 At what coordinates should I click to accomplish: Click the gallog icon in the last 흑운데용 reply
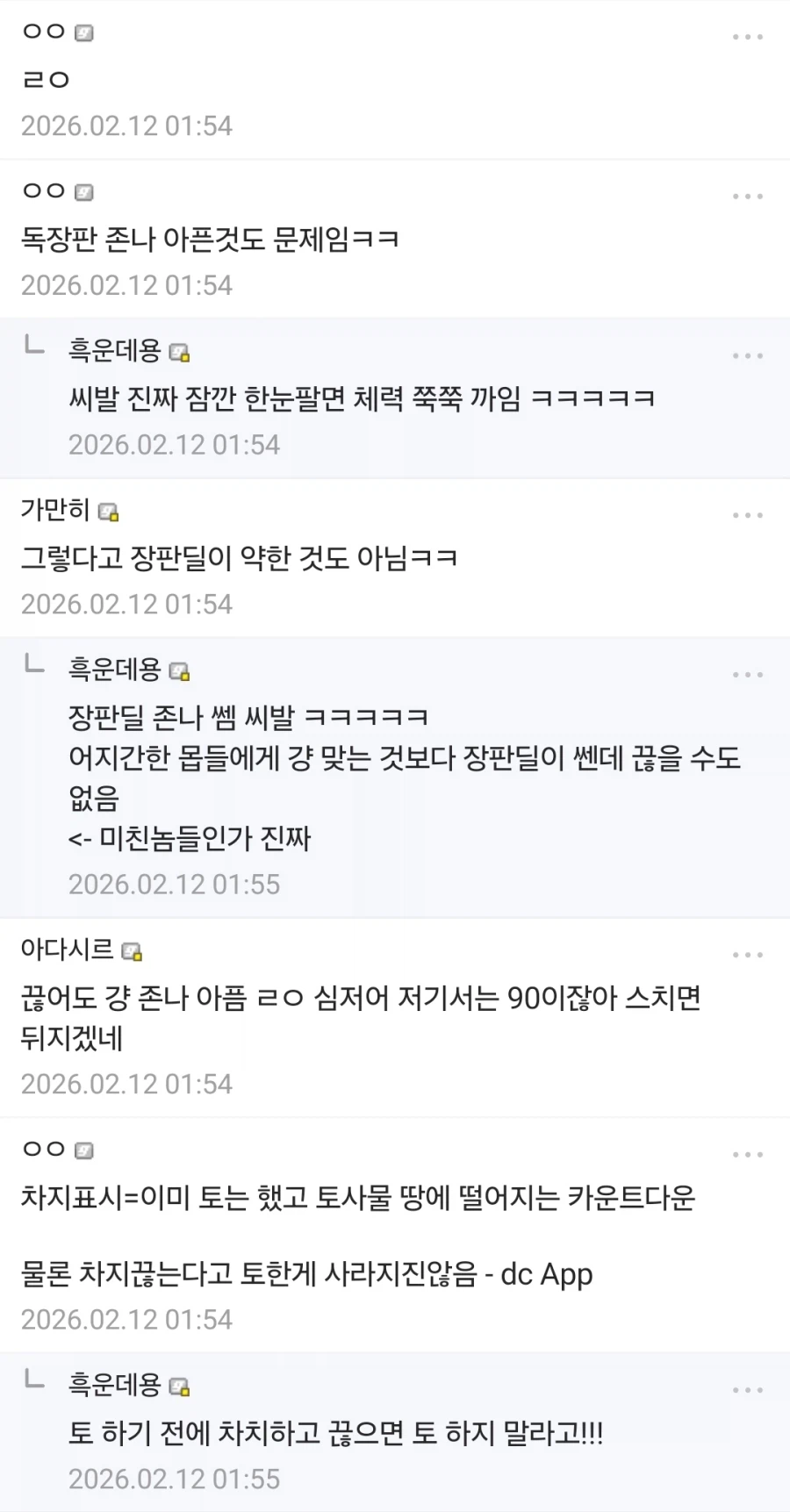tap(182, 1385)
